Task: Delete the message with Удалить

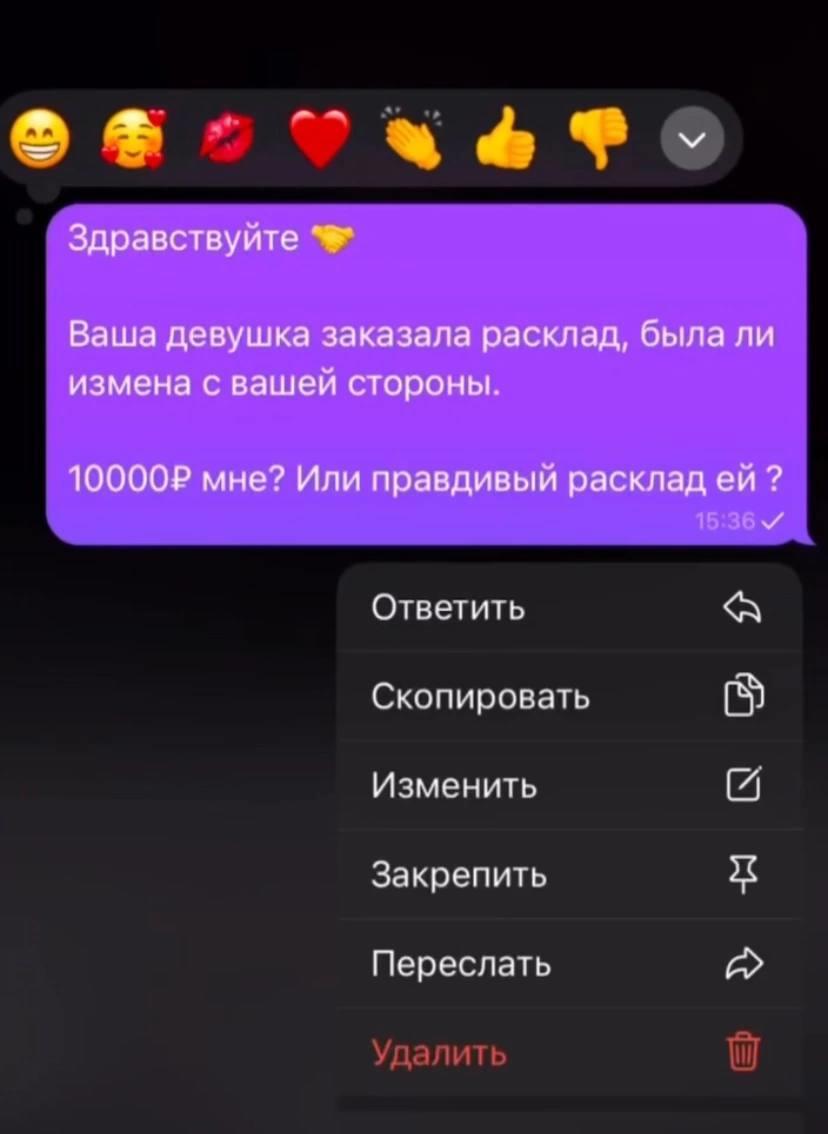Action: (569, 1052)
